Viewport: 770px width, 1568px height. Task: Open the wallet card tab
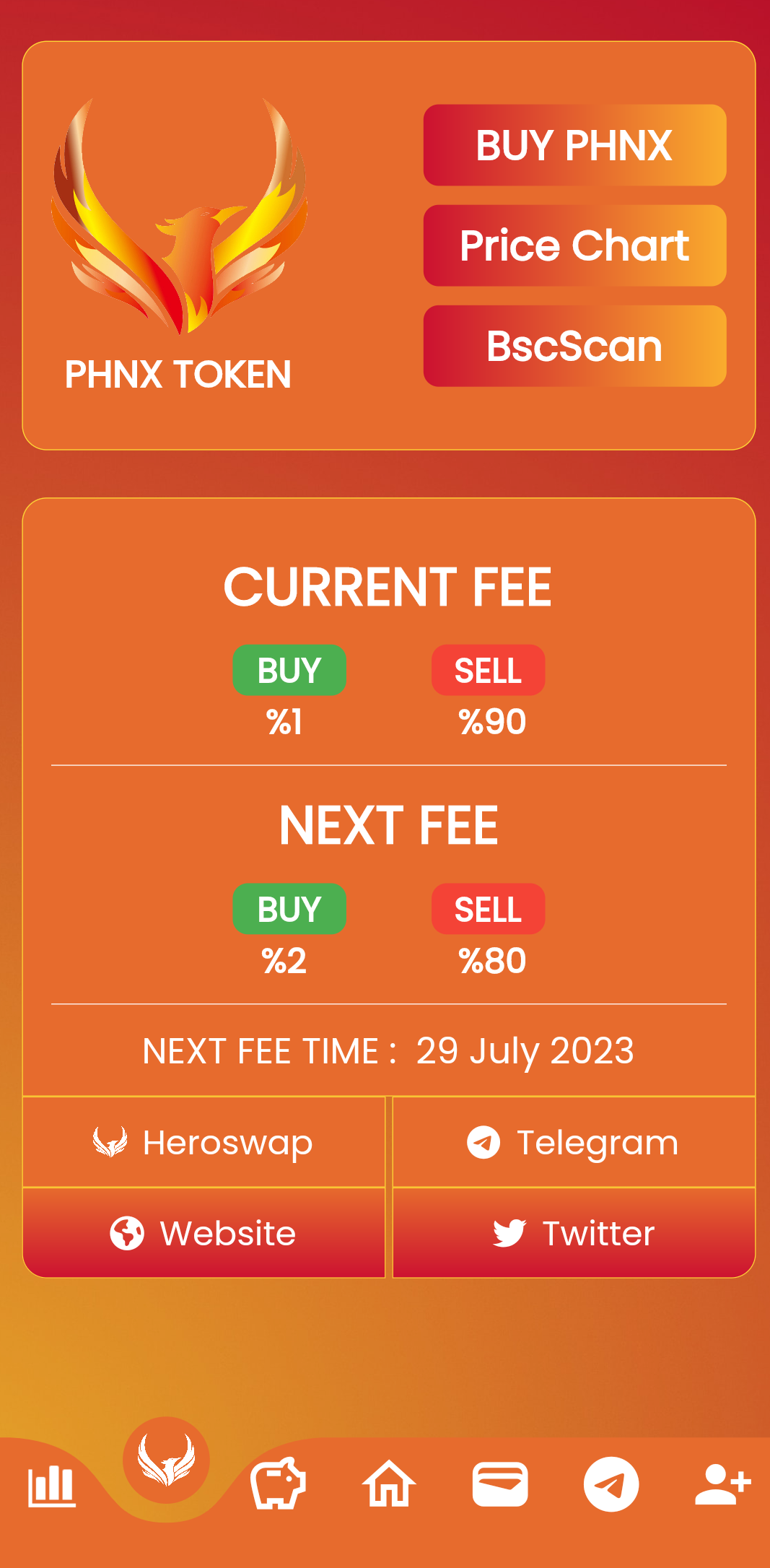(x=500, y=1485)
